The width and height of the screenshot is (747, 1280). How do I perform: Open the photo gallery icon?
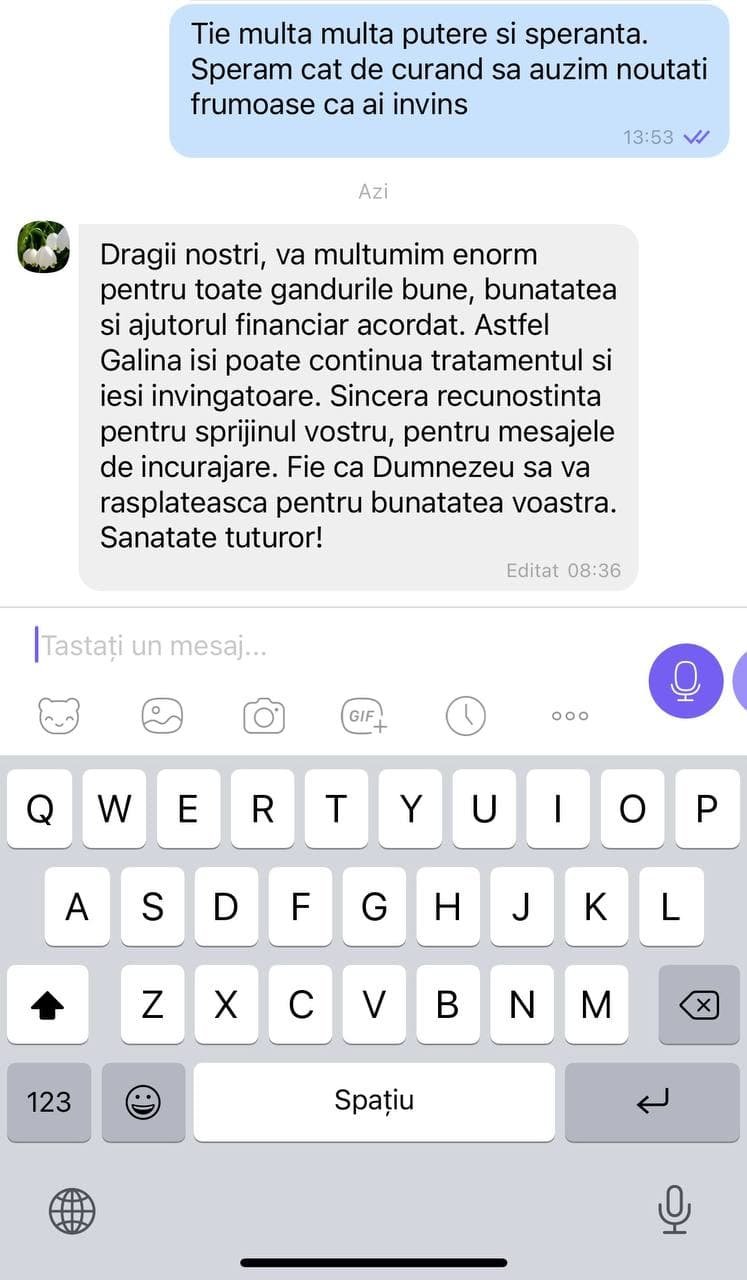pos(162,716)
